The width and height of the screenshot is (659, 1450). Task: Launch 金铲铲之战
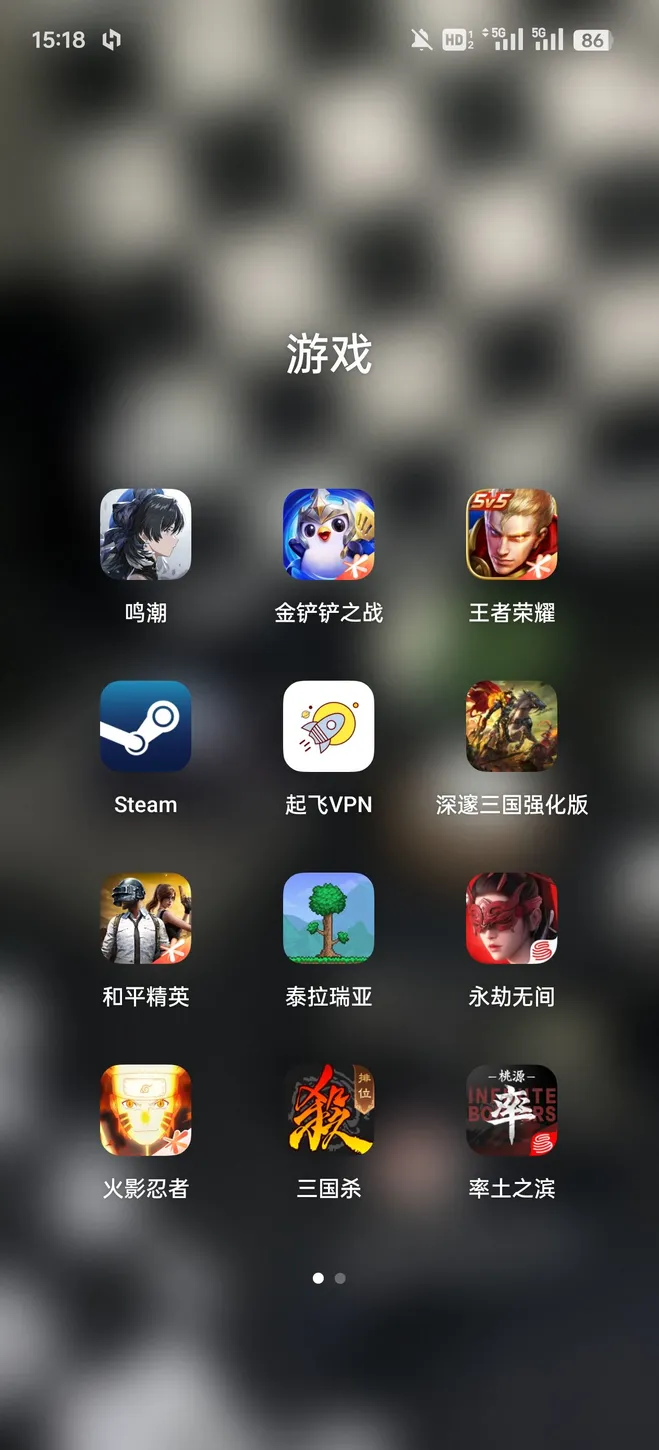328,534
